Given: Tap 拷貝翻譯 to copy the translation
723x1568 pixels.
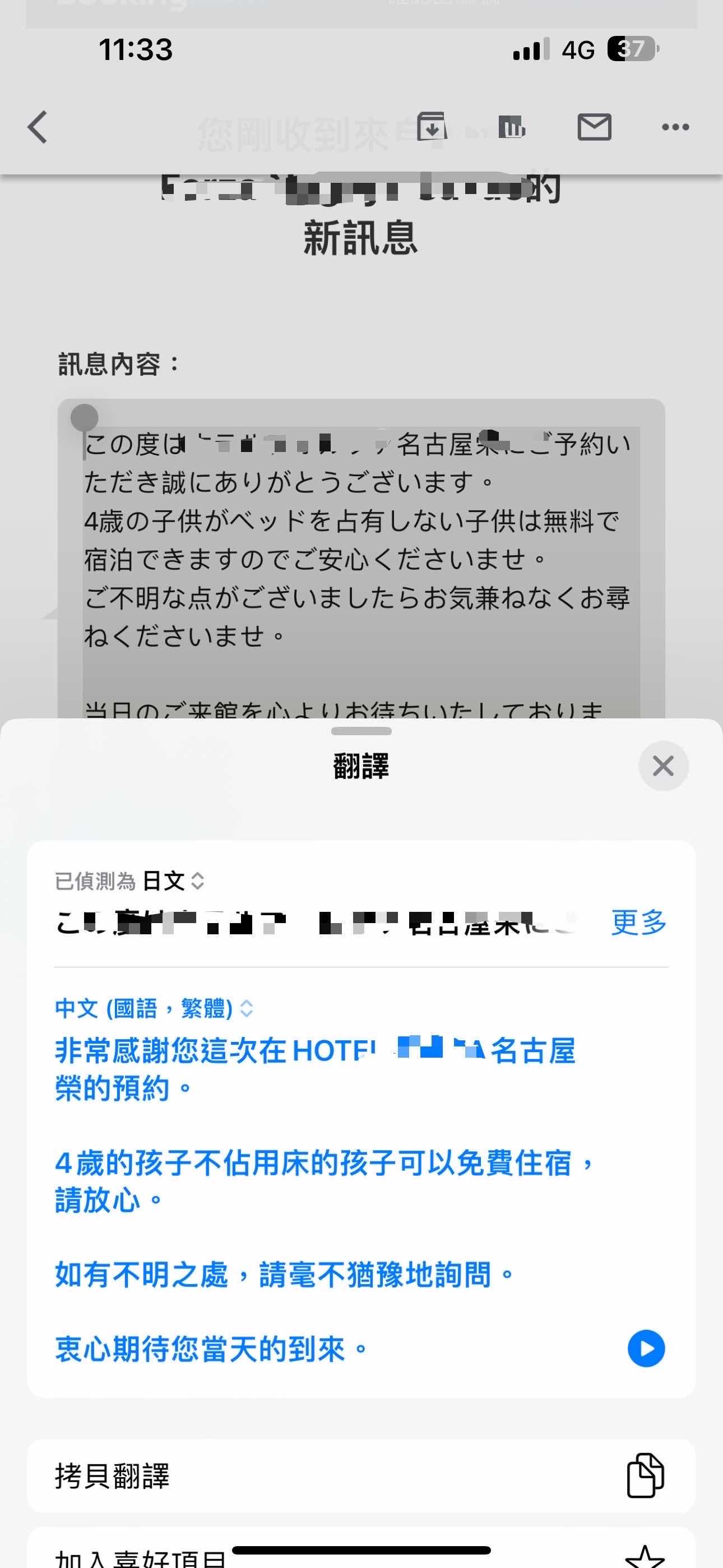Looking at the screenshot, I should [360, 1476].
